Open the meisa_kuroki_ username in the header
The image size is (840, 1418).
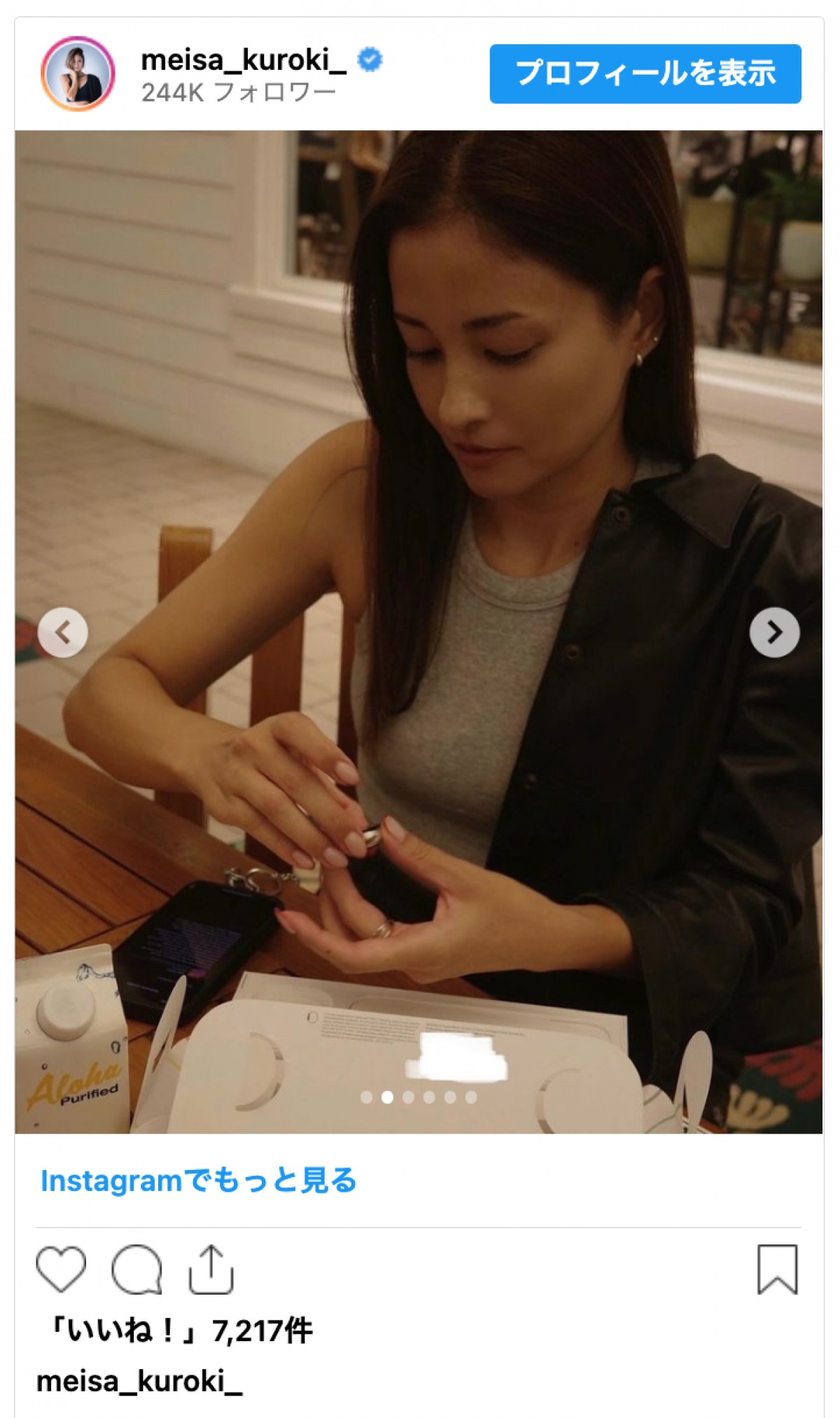(243, 60)
